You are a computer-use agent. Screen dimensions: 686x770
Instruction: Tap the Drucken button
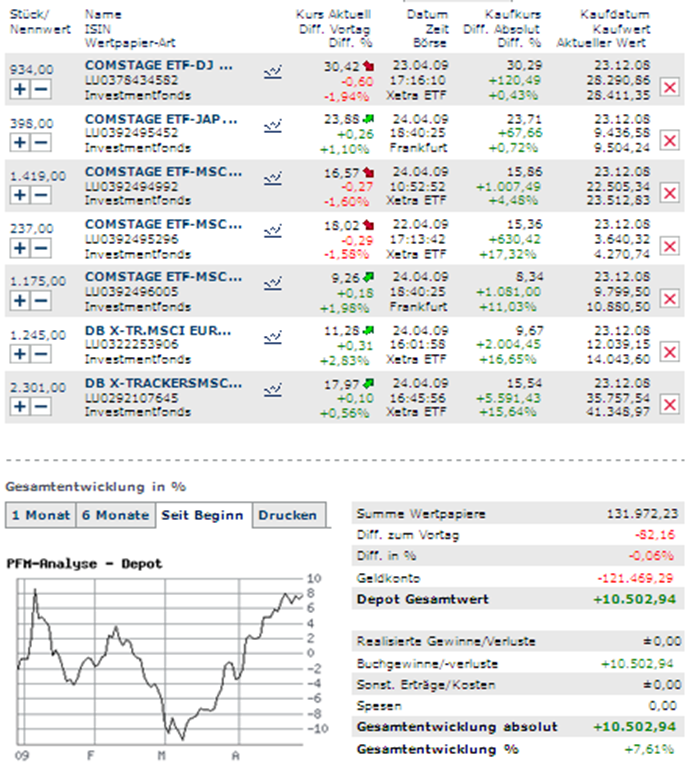(288, 516)
